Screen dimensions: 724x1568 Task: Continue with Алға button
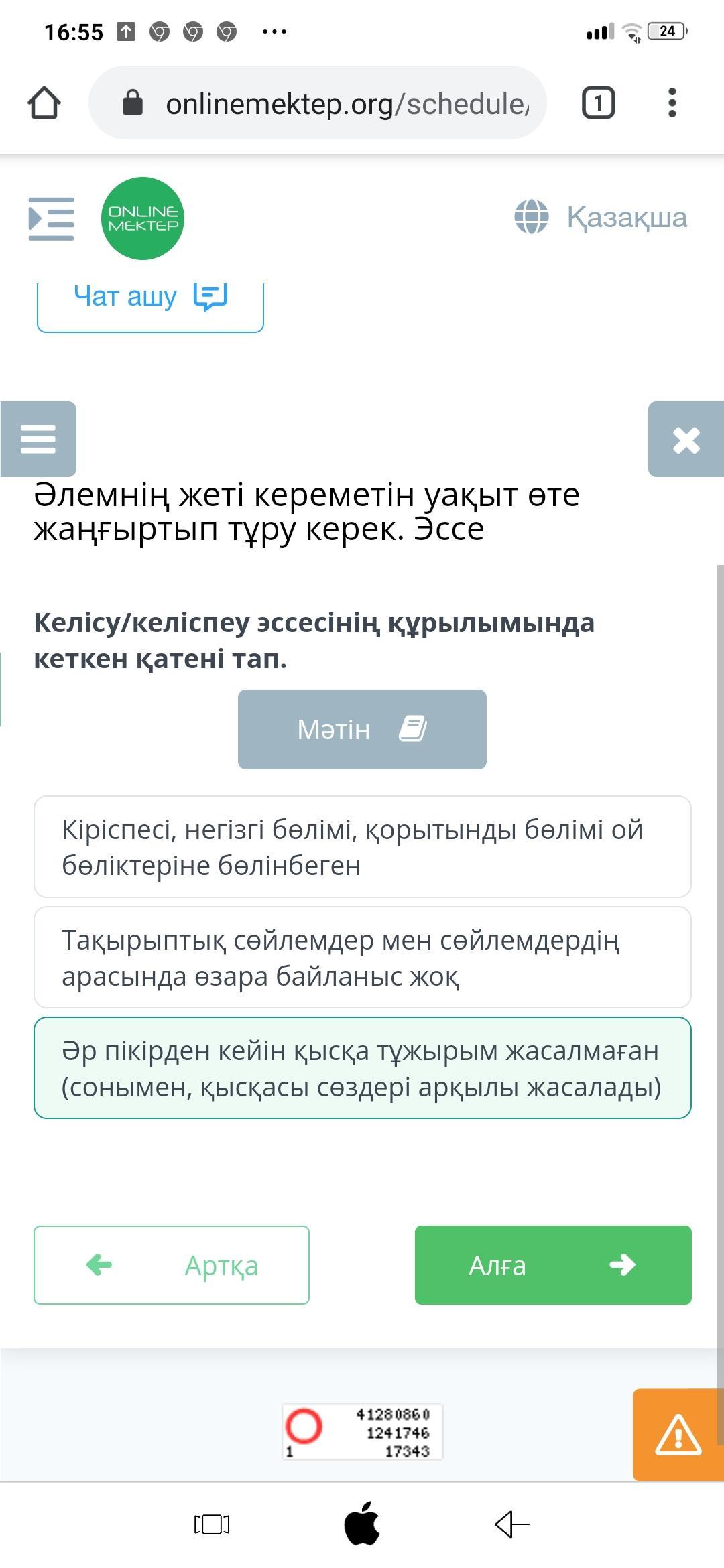click(x=553, y=1265)
